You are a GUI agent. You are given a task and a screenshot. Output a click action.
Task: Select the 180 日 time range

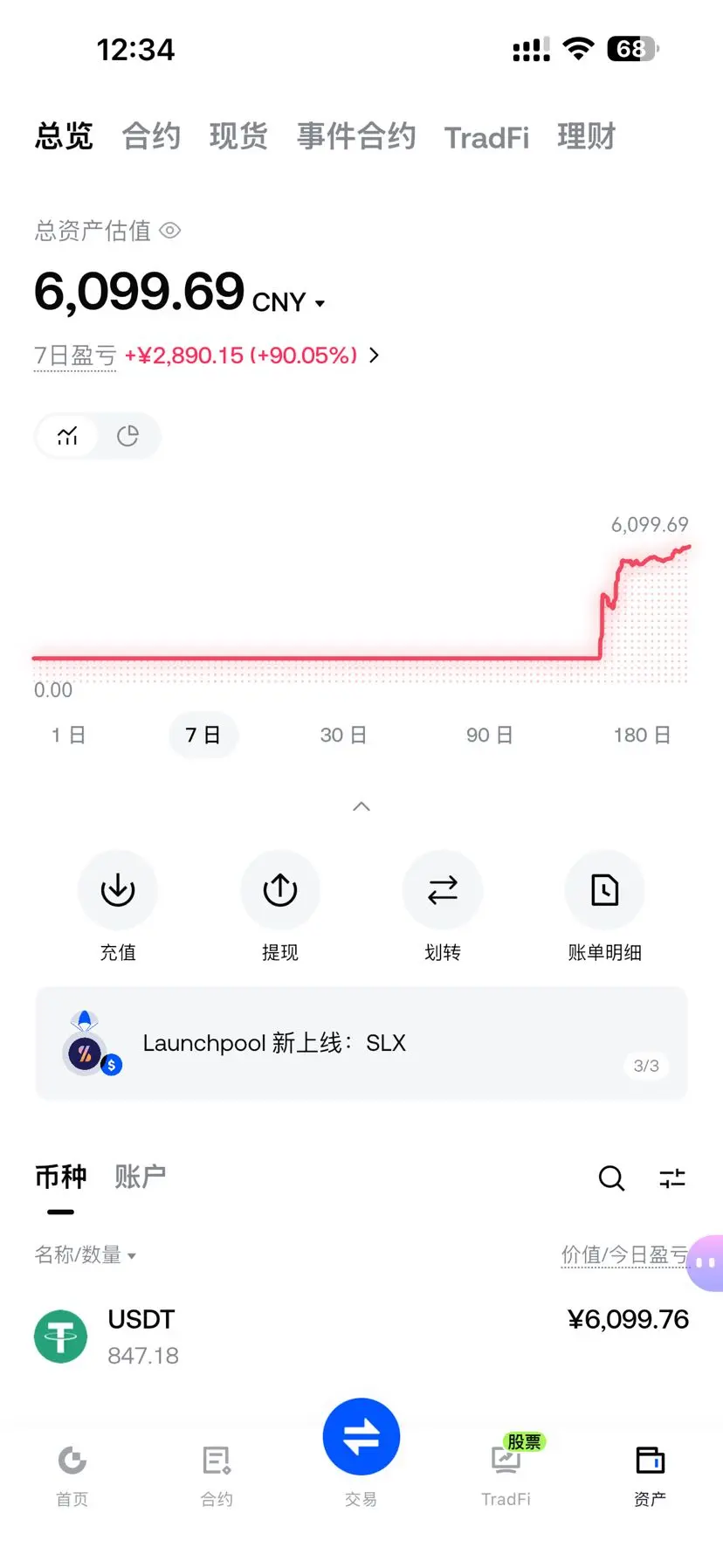pos(642,735)
